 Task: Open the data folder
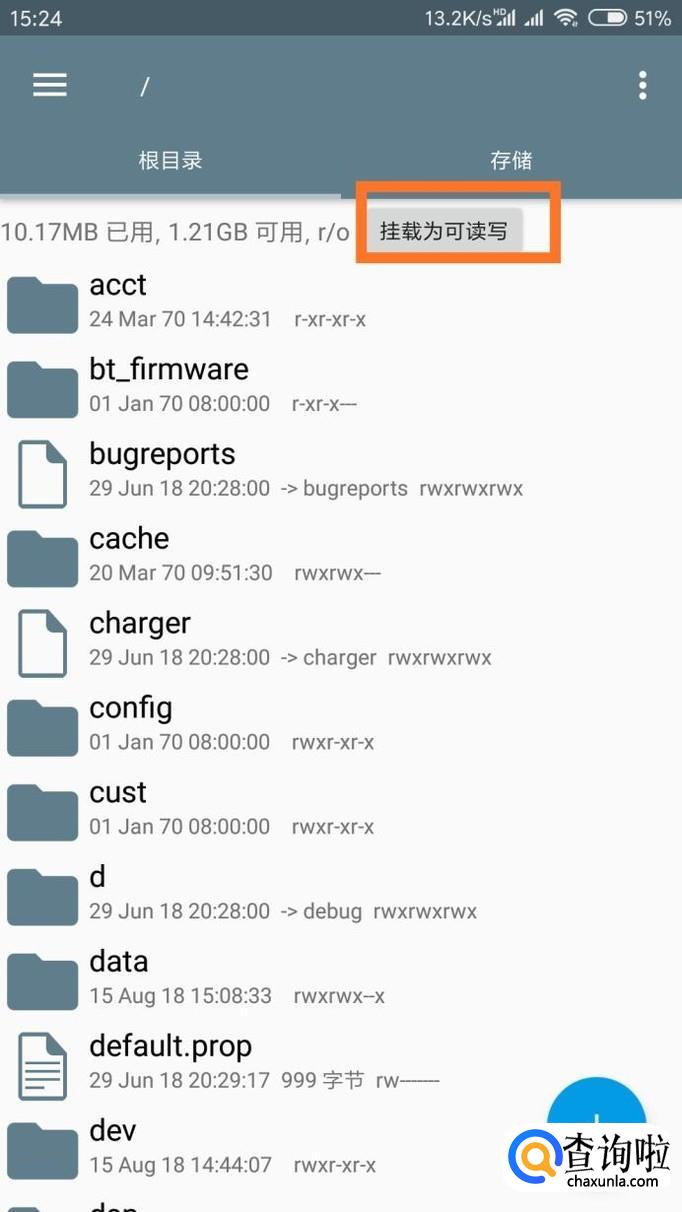point(341,978)
